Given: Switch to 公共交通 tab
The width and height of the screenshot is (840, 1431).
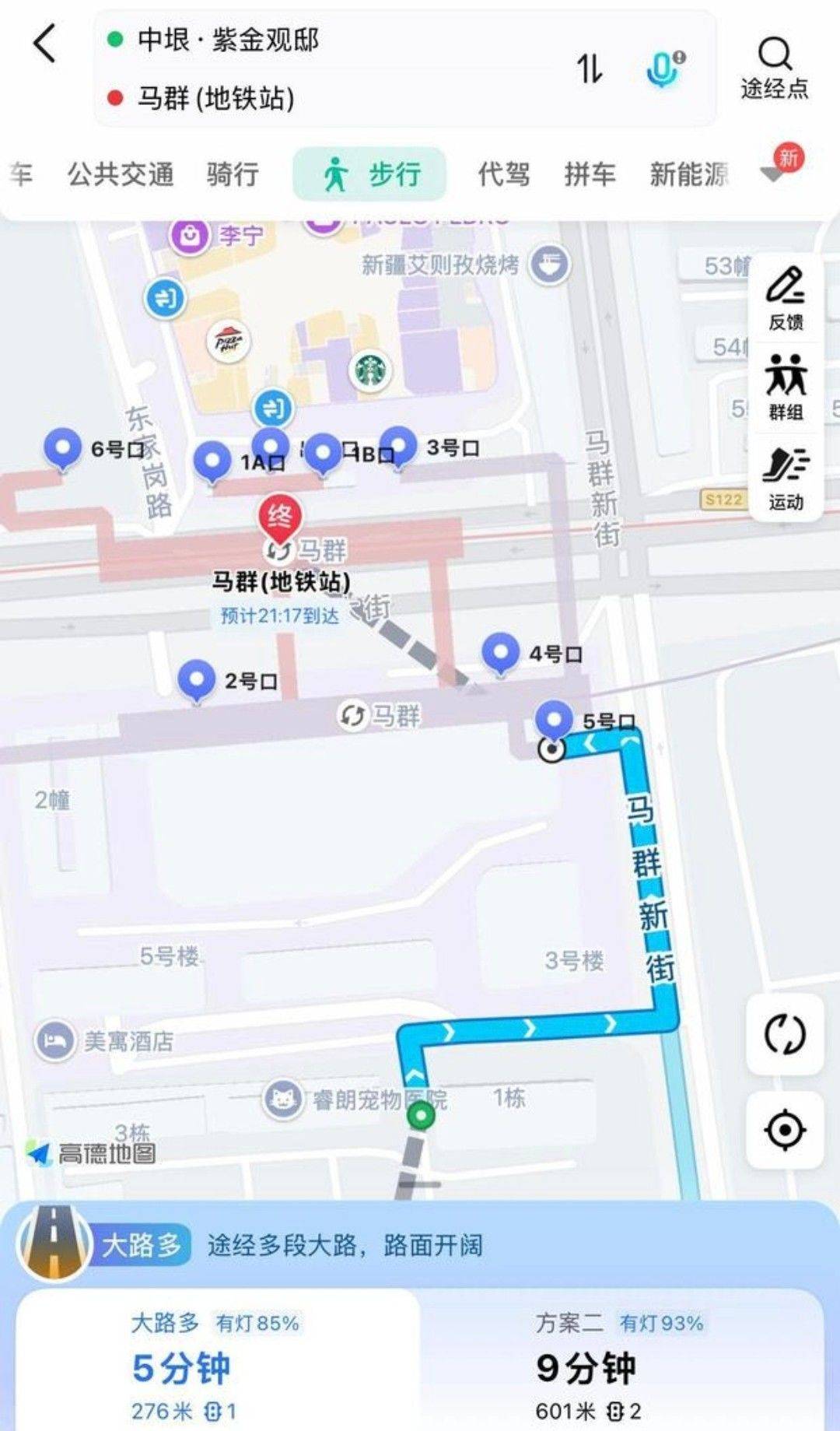Looking at the screenshot, I should 121,174.
